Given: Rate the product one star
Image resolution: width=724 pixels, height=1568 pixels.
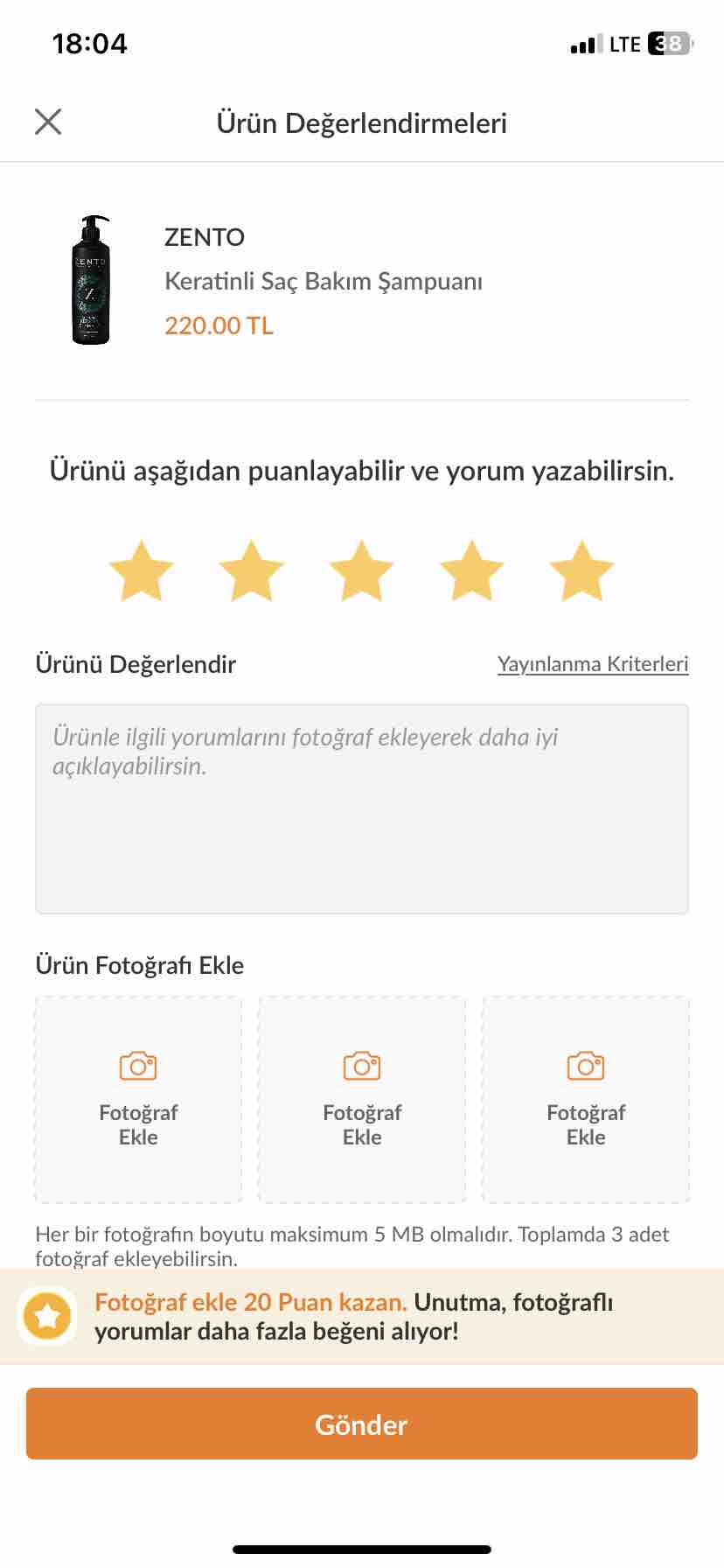Looking at the screenshot, I should (141, 570).
